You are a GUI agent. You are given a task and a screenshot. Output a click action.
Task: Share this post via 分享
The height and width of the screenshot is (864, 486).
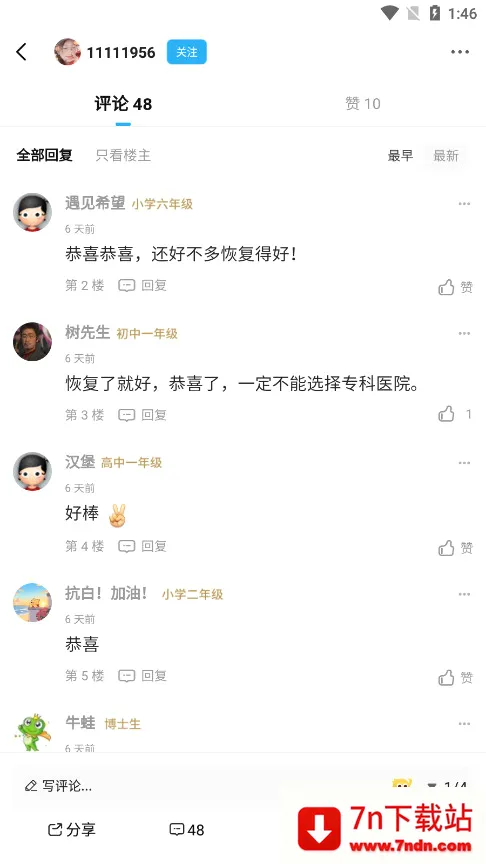click(x=72, y=829)
